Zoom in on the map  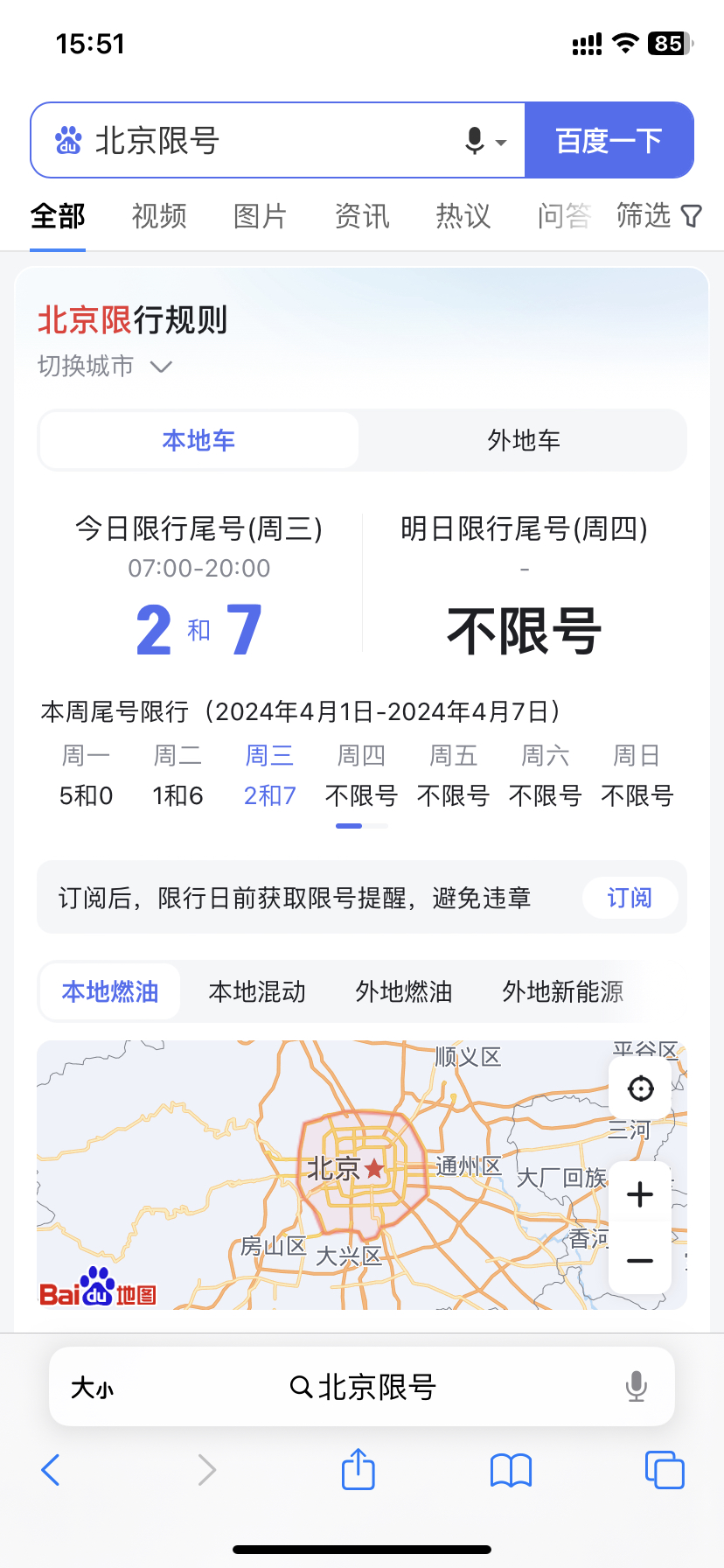640,1194
